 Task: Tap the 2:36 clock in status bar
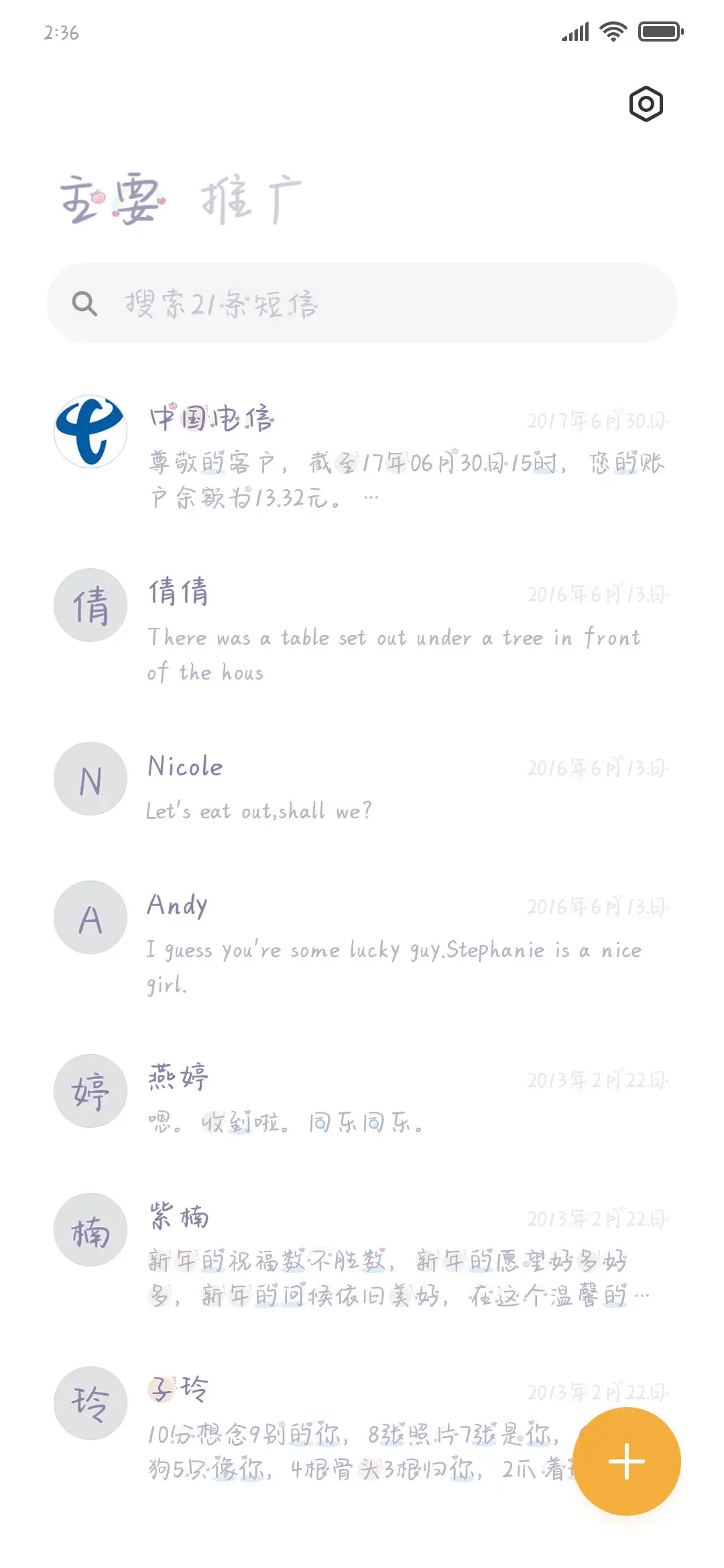pyautogui.click(x=62, y=31)
